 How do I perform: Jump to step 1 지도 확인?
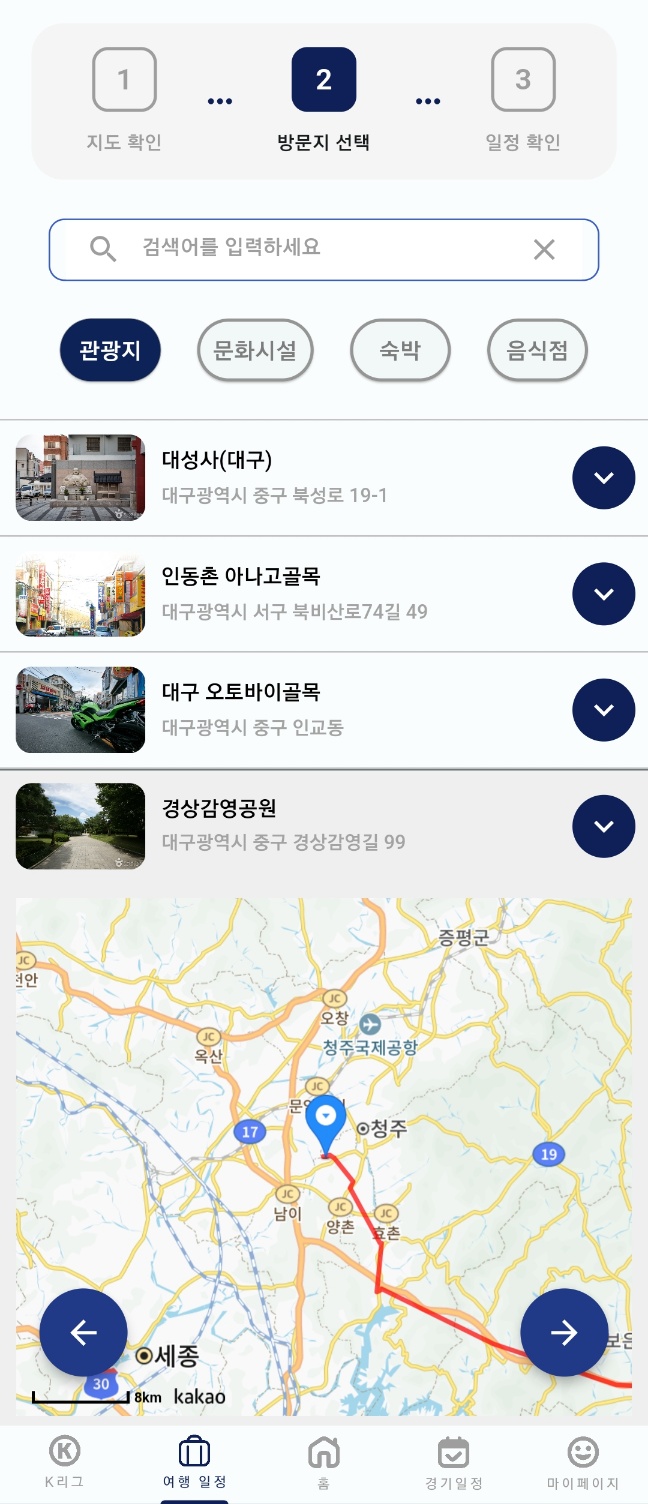point(124,80)
